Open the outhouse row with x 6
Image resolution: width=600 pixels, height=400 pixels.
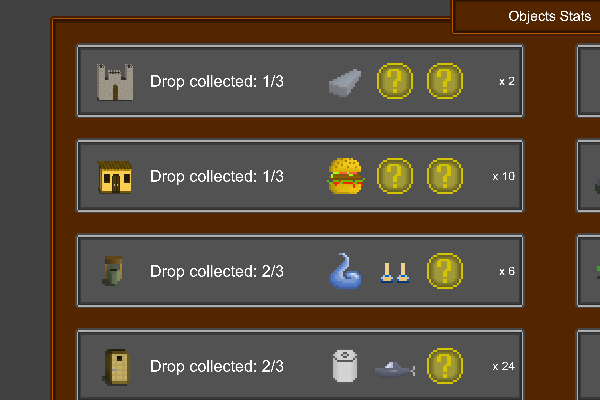point(300,271)
